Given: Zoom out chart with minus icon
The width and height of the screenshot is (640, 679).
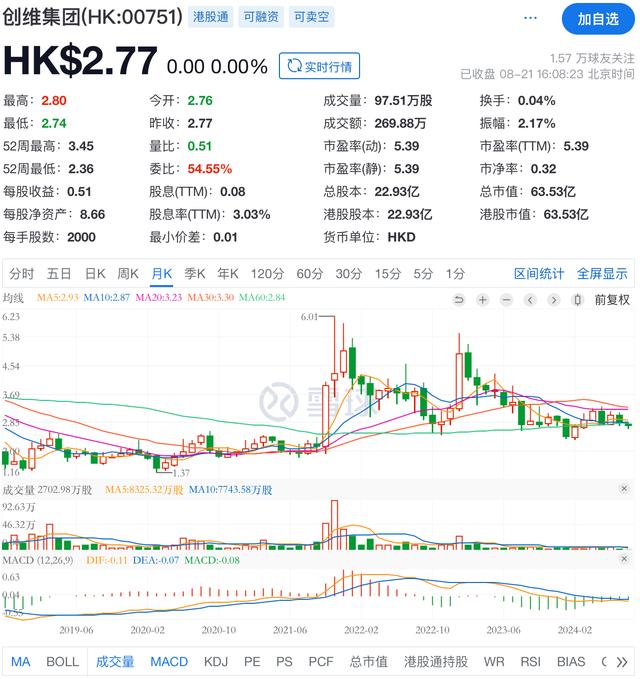Looking at the screenshot, I should coord(506,299).
